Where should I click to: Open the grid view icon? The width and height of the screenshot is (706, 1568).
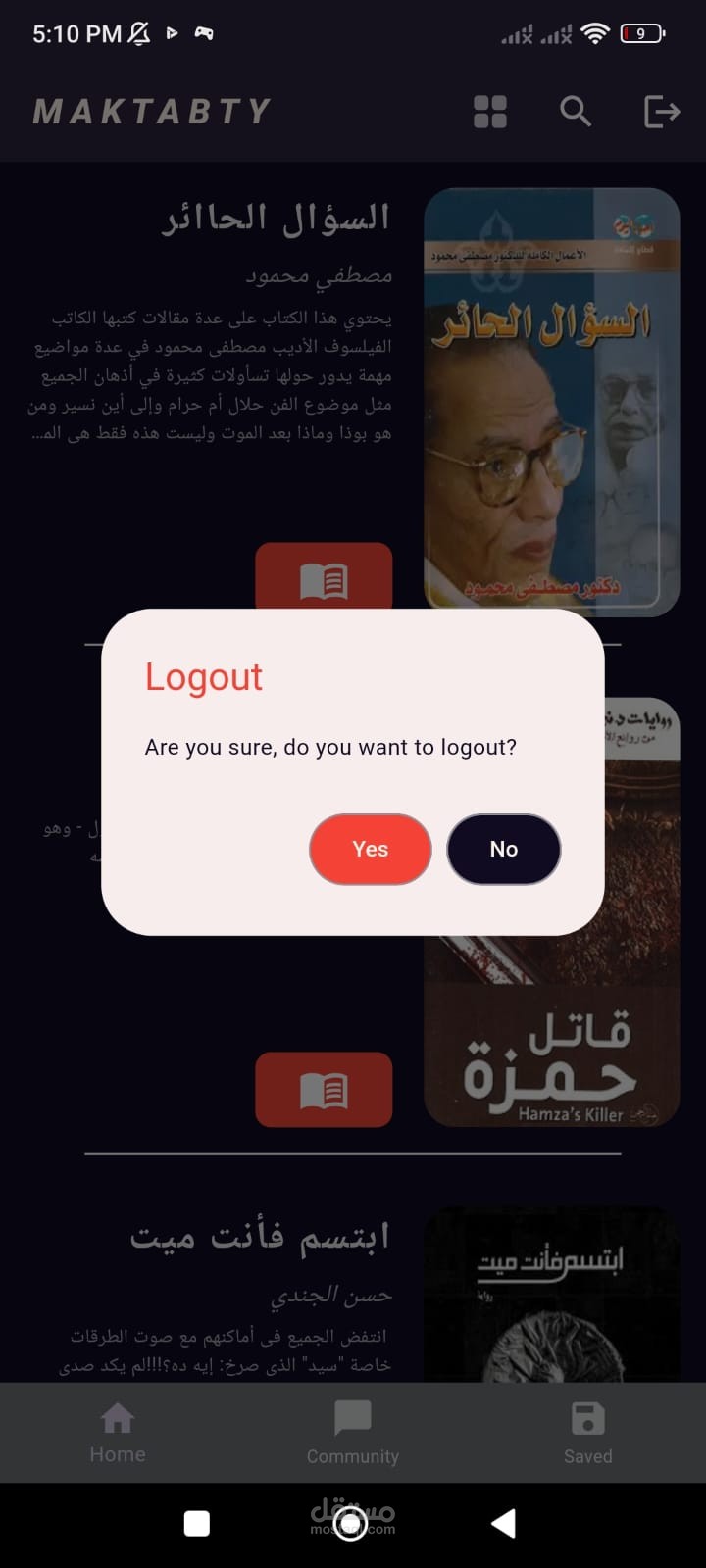pos(490,112)
